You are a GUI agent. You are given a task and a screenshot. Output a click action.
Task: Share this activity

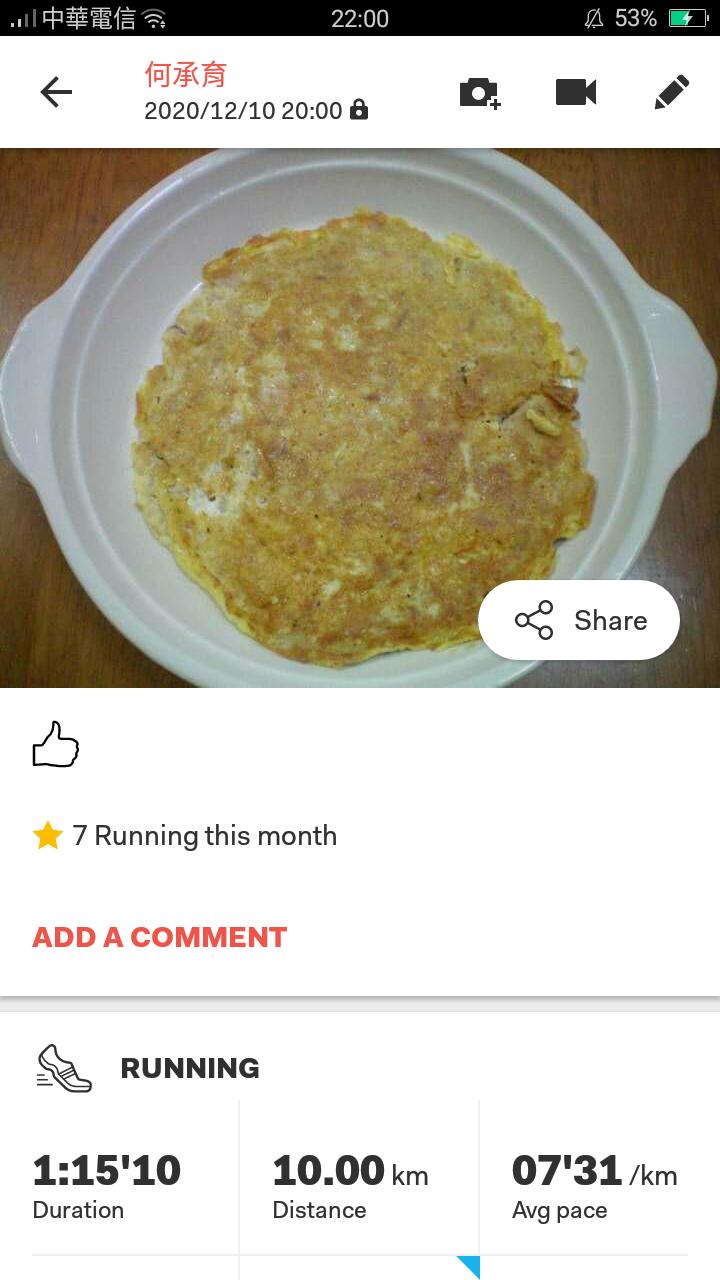(x=579, y=620)
